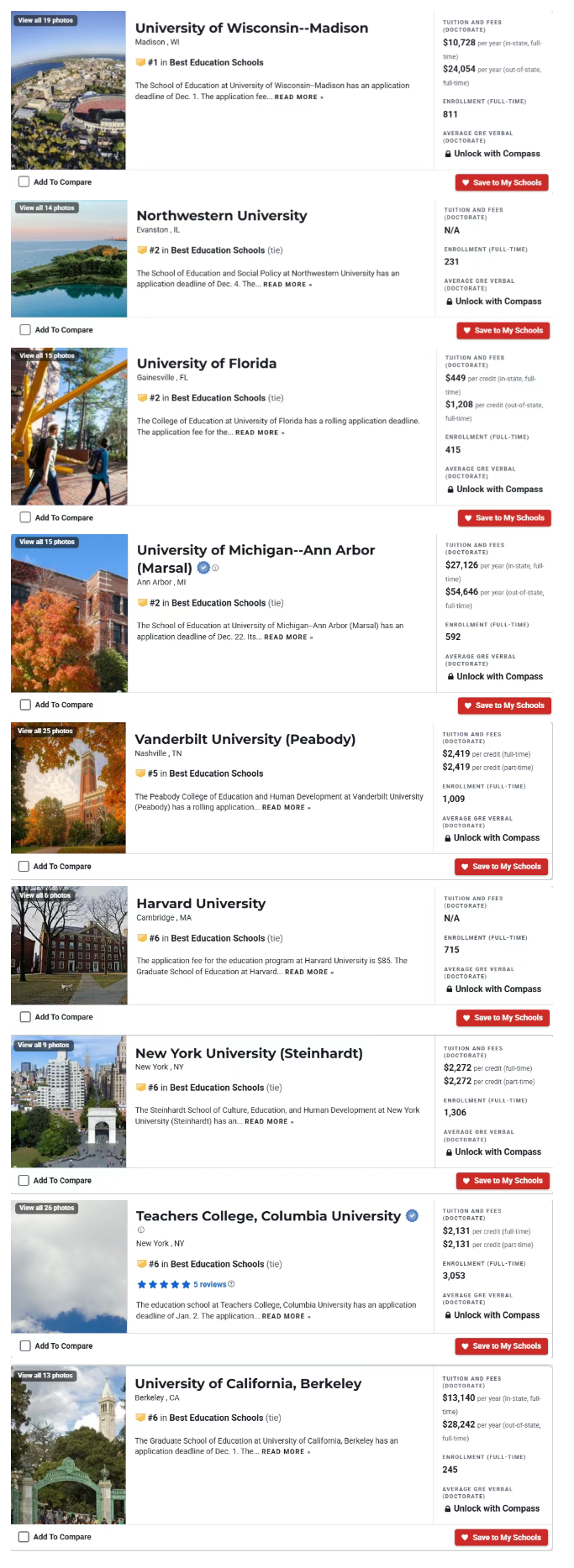Image resolution: width=574 pixels, height=1568 pixels.
Task: Save Harvard University to My Schools
Action: click(x=503, y=1018)
